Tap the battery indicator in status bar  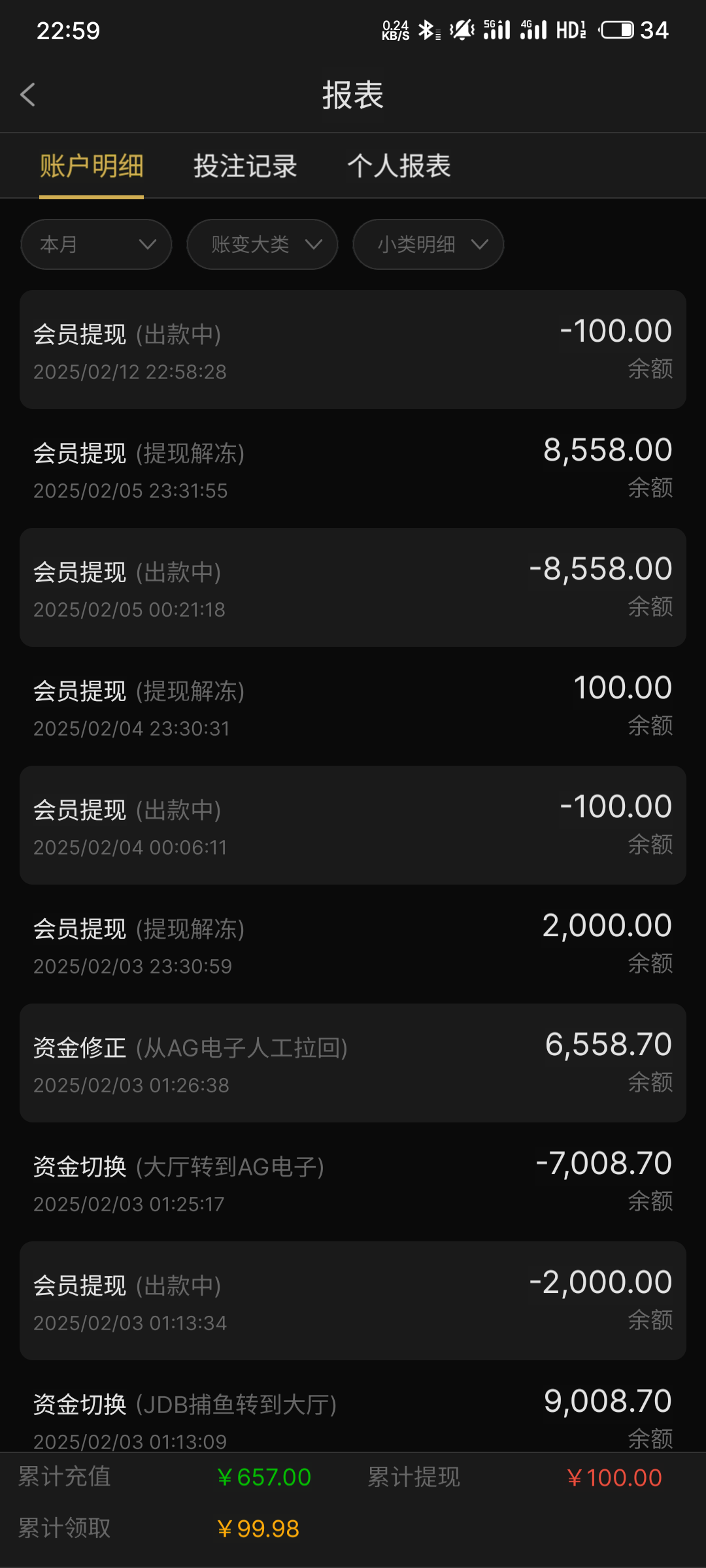pos(615,29)
